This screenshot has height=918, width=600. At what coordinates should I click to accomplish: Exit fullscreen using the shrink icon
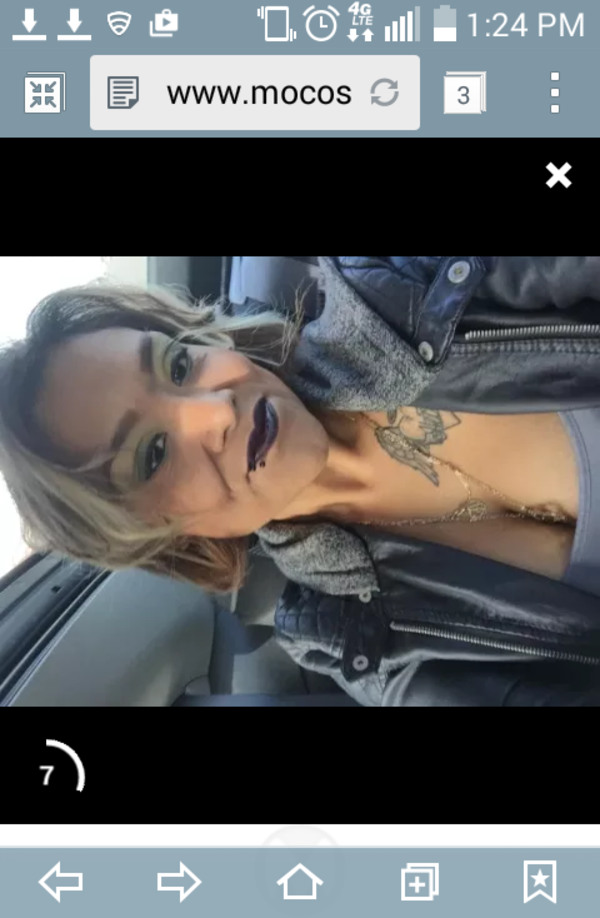click(x=44, y=94)
